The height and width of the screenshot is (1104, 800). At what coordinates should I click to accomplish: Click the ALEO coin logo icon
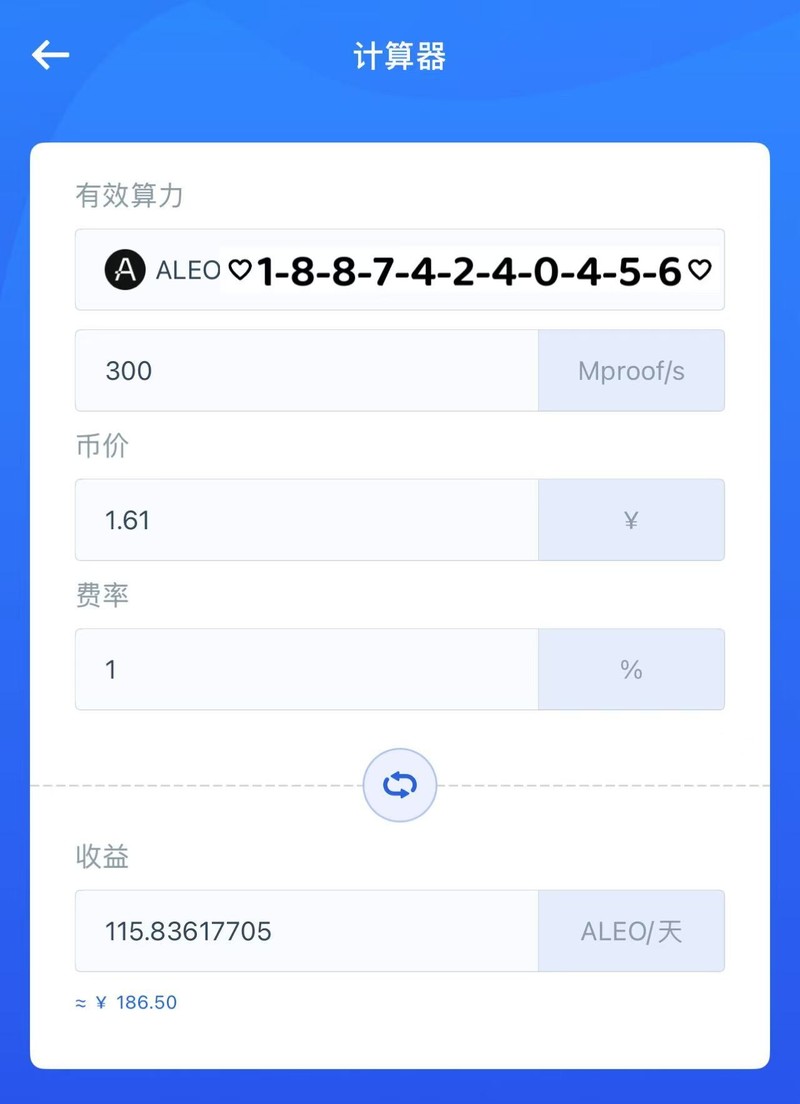click(124, 270)
